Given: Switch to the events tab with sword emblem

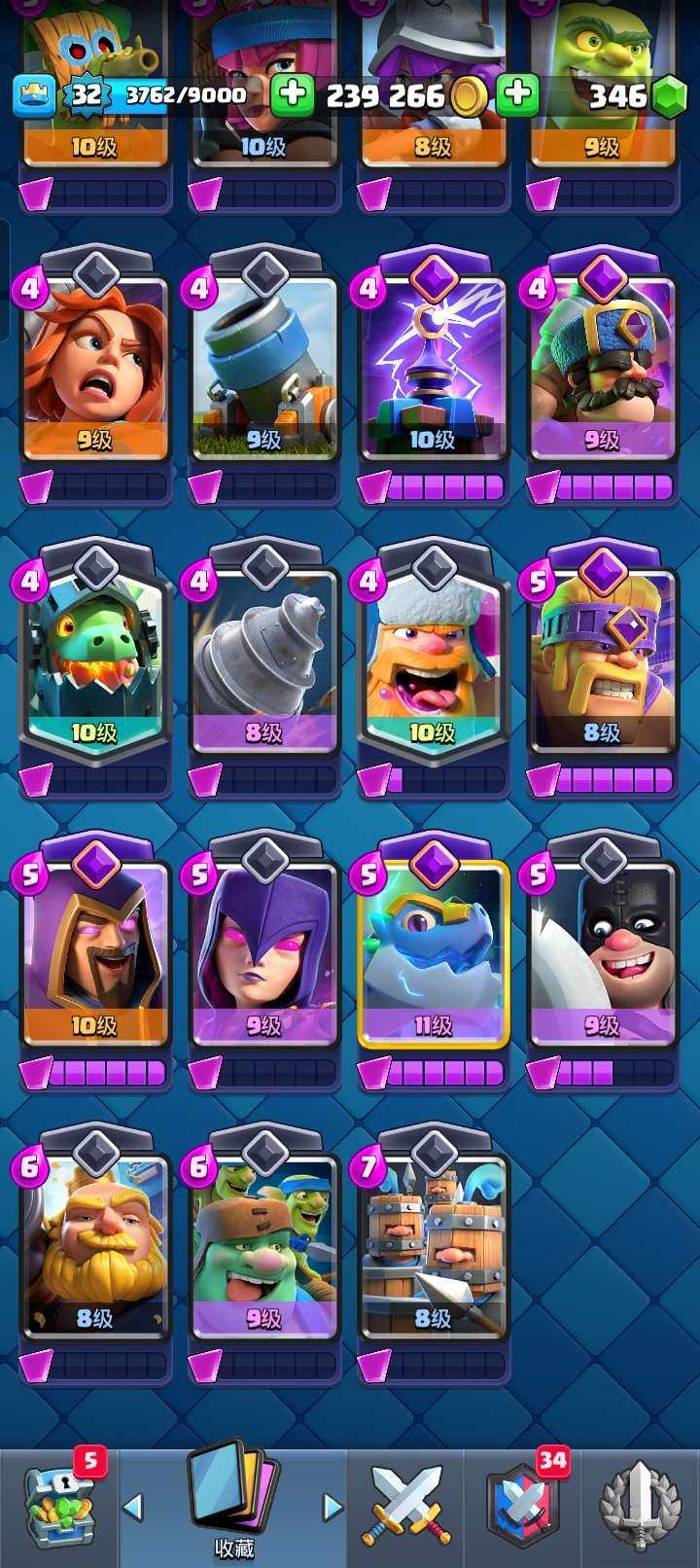Looking at the screenshot, I should [639, 1508].
